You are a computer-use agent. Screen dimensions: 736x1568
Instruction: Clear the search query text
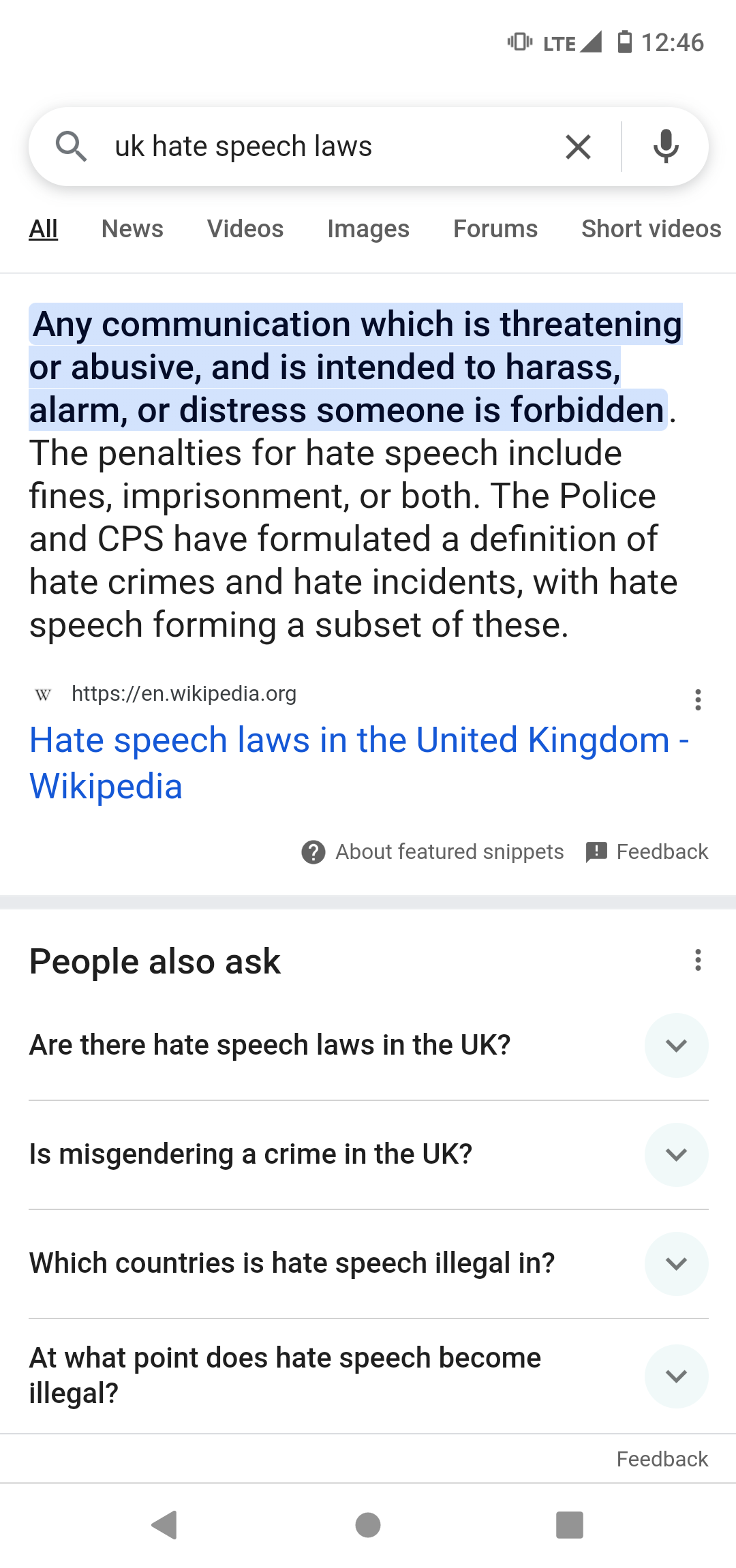pyautogui.click(x=578, y=147)
